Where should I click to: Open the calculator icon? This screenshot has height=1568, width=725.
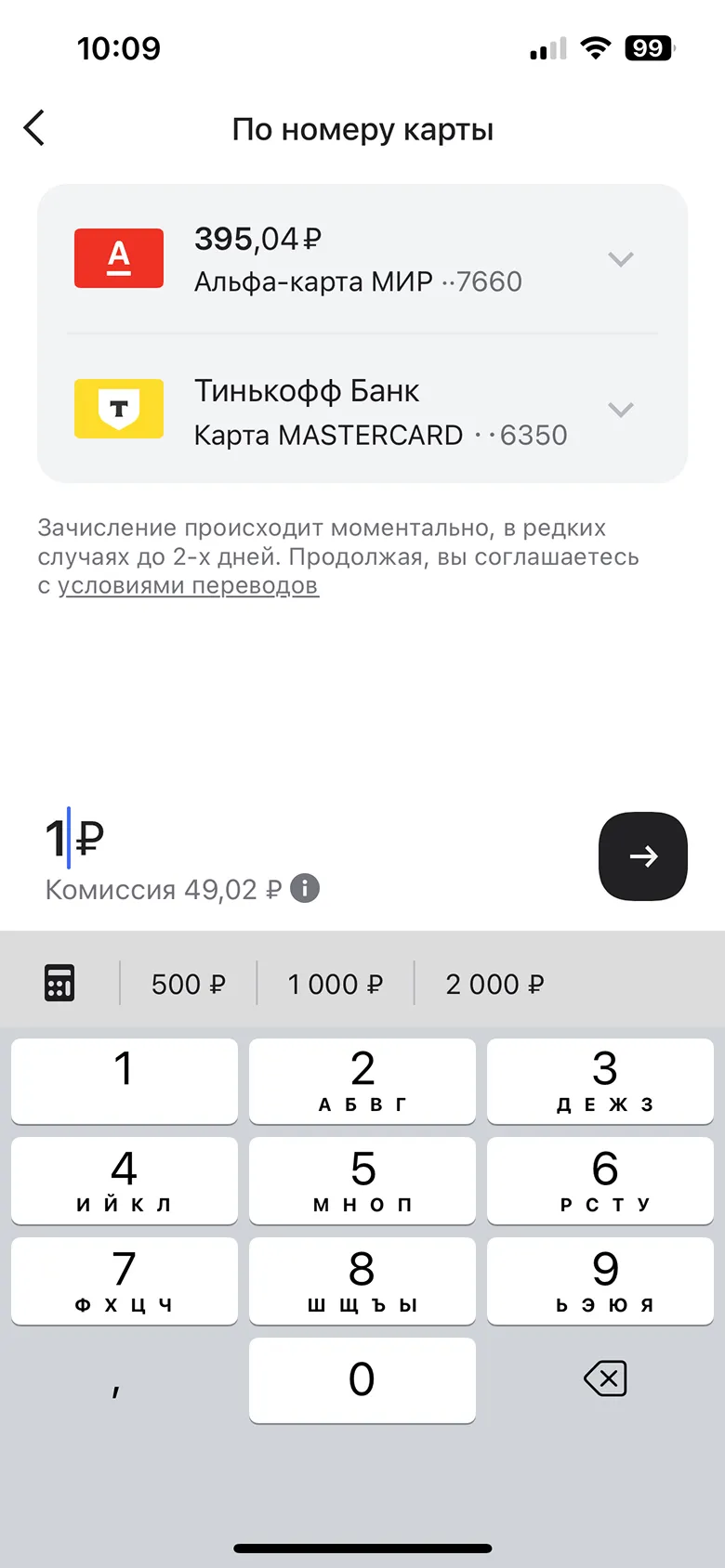pyautogui.click(x=59, y=983)
